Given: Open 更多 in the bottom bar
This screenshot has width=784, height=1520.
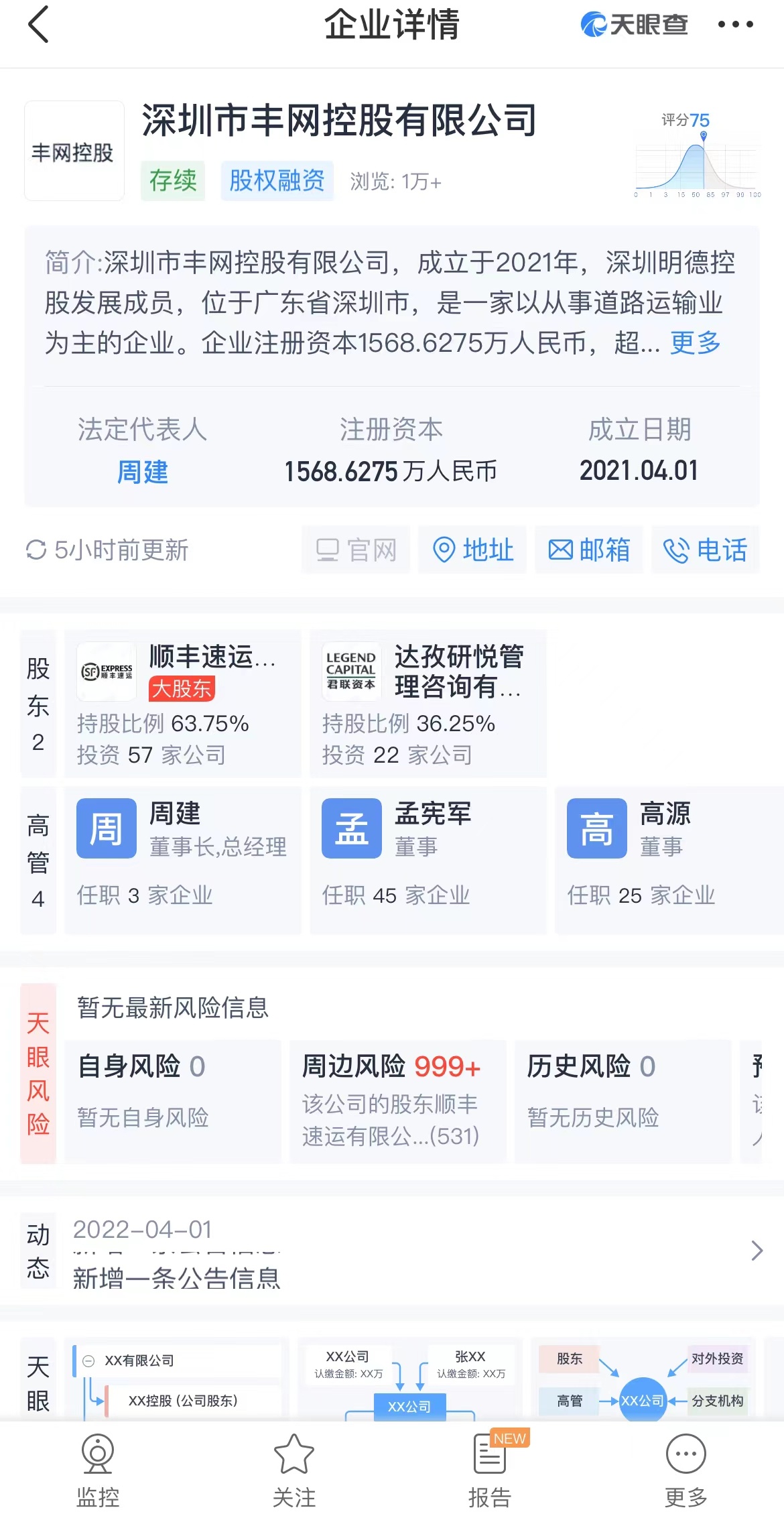Looking at the screenshot, I should tap(685, 1470).
